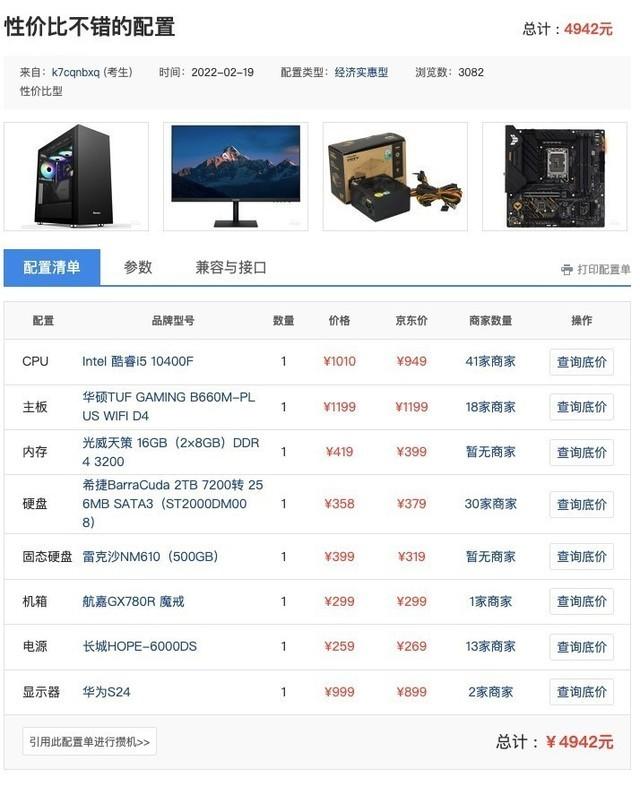Tap 打印配置单 to print the list
Viewport: 640px width, 795px height.
click(x=596, y=270)
